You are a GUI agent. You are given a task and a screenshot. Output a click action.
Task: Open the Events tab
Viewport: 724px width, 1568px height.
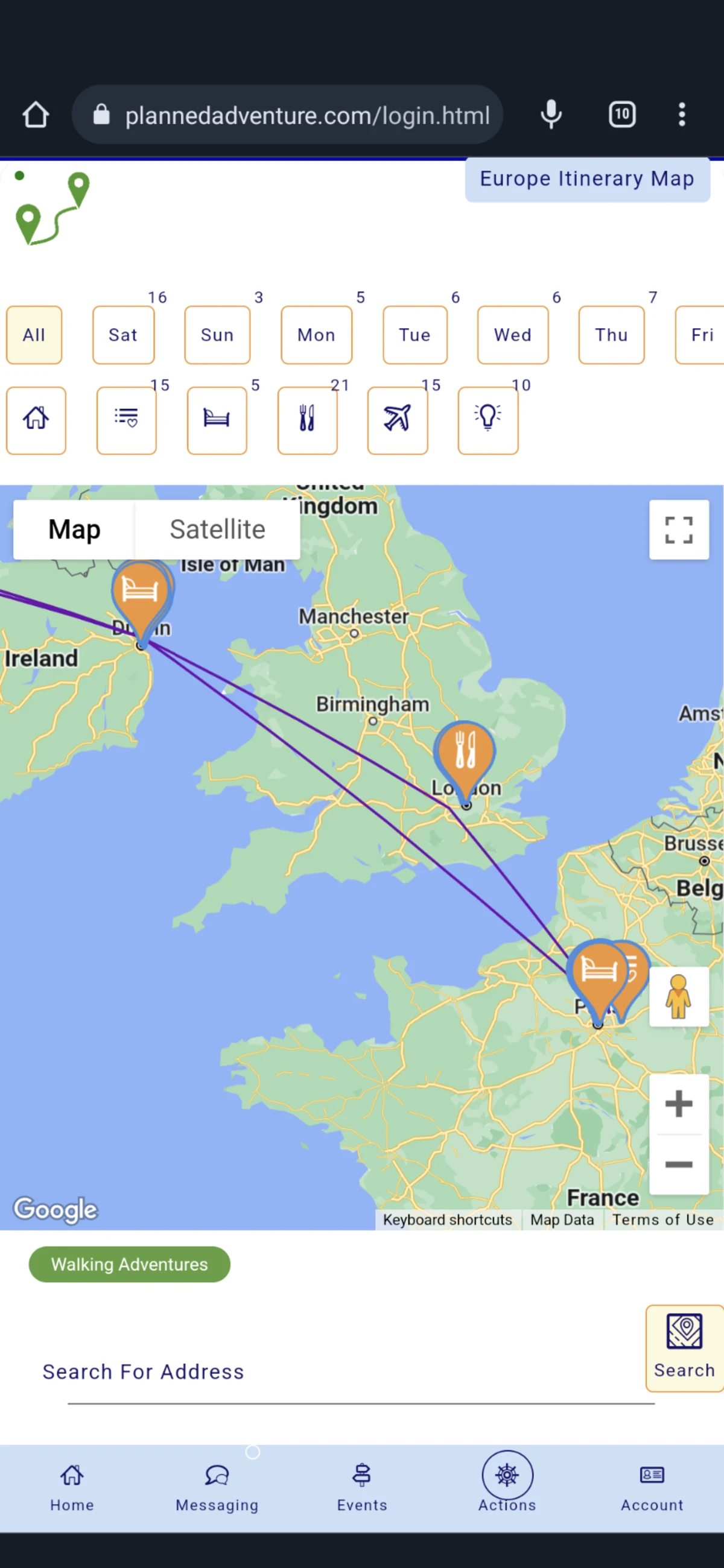point(361,1488)
